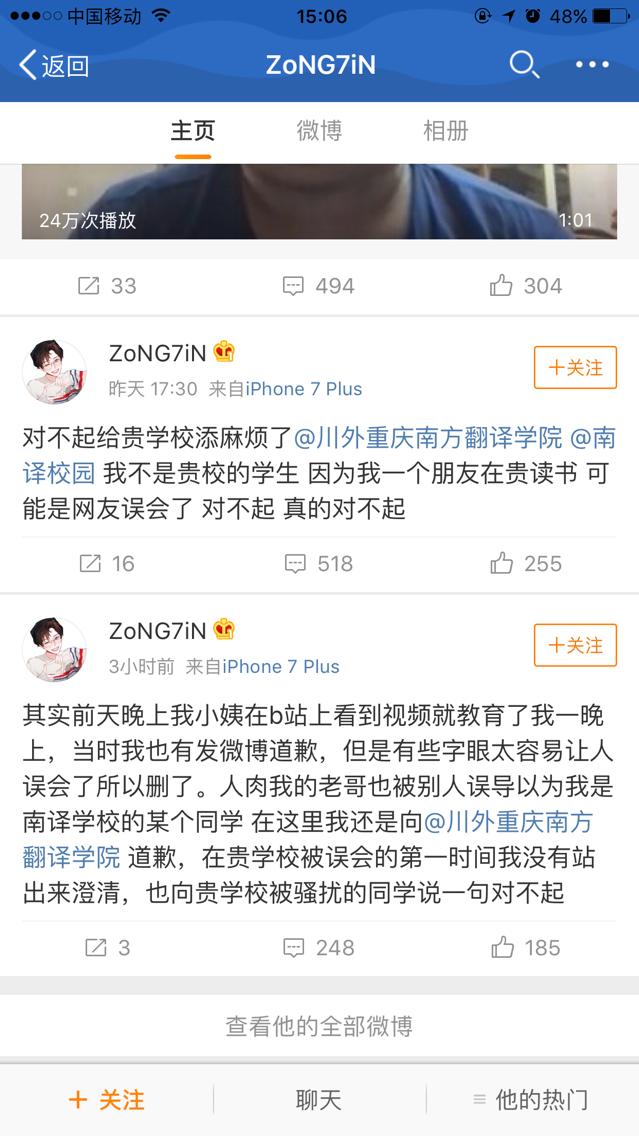Image resolution: width=639 pixels, height=1136 pixels.
Task: Open 查看他的全部微博
Action: pos(319,1026)
